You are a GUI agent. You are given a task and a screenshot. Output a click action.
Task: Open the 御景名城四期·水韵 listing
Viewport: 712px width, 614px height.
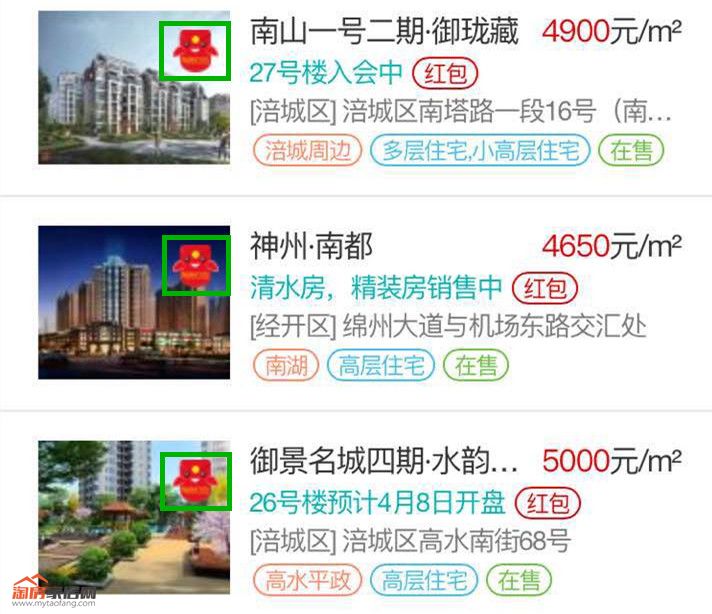(385, 461)
